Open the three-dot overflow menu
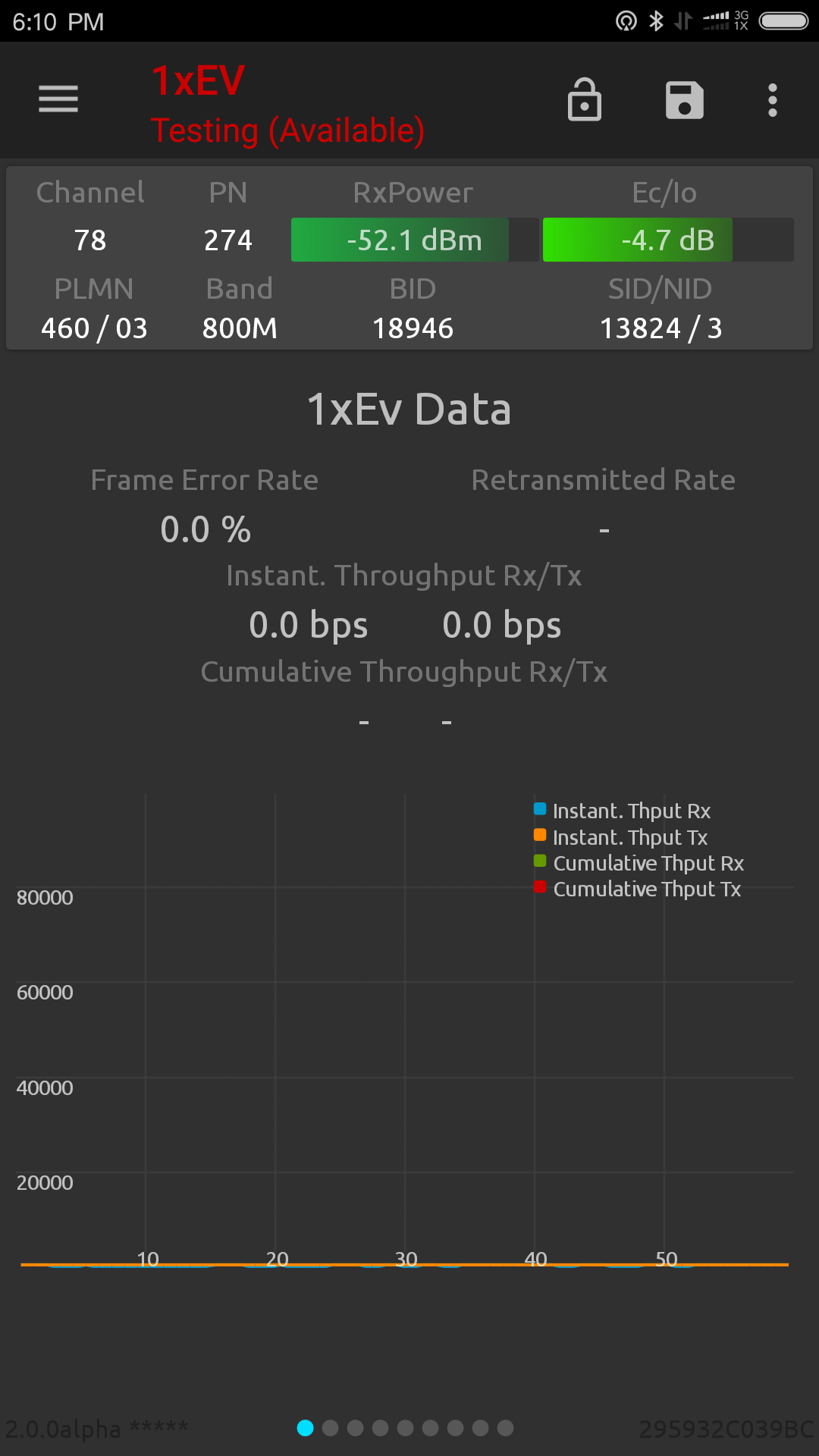The height and width of the screenshot is (1456, 819). [773, 100]
